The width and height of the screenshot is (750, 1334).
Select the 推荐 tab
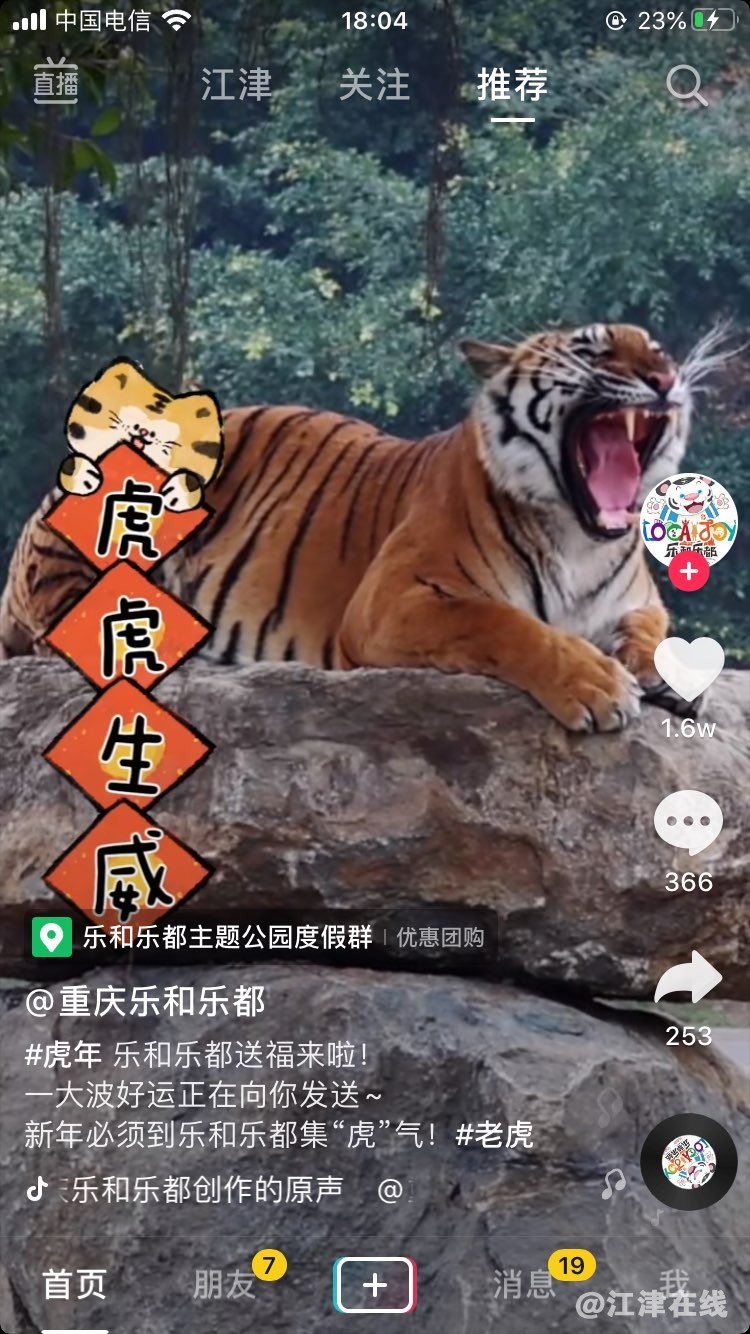coord(512,85)
